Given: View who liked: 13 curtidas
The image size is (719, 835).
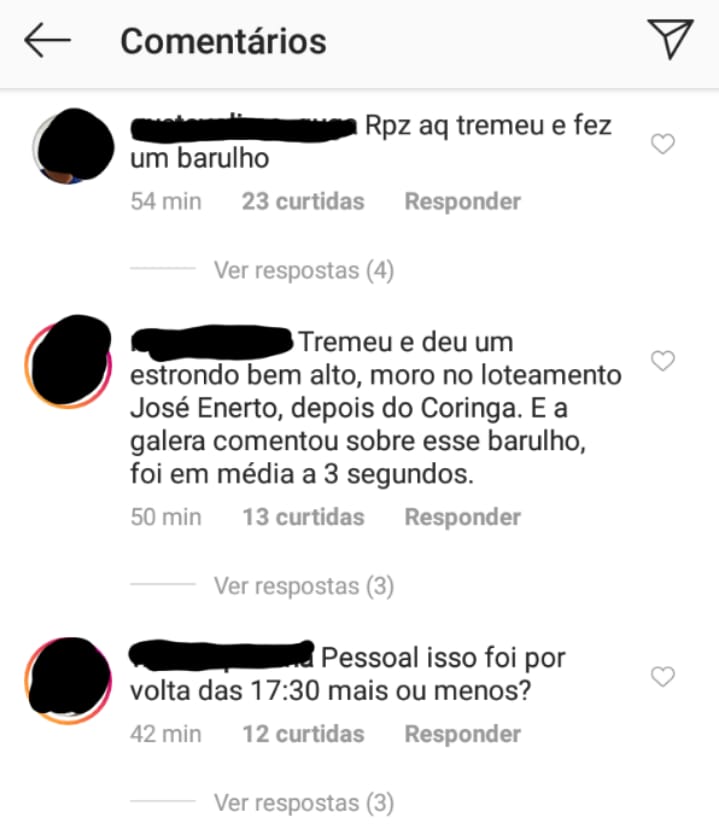Looking at the screenshot, I should [302, 517].
